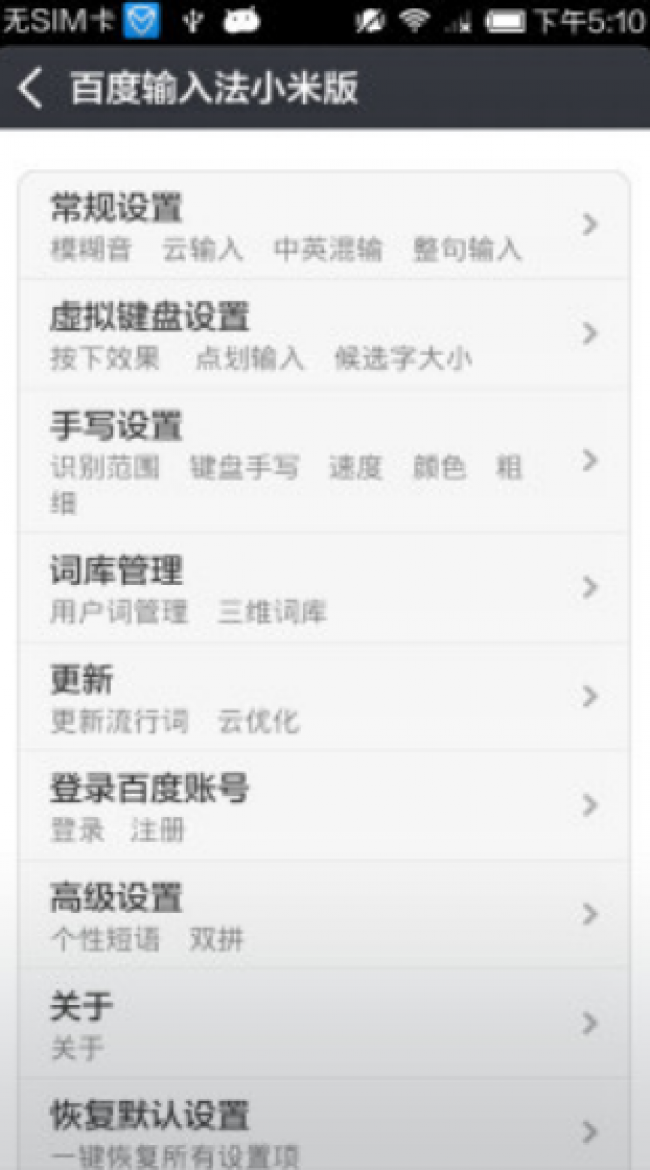Open 高级设置
This screenshot has width=650, height=1170.
point(324,914)
